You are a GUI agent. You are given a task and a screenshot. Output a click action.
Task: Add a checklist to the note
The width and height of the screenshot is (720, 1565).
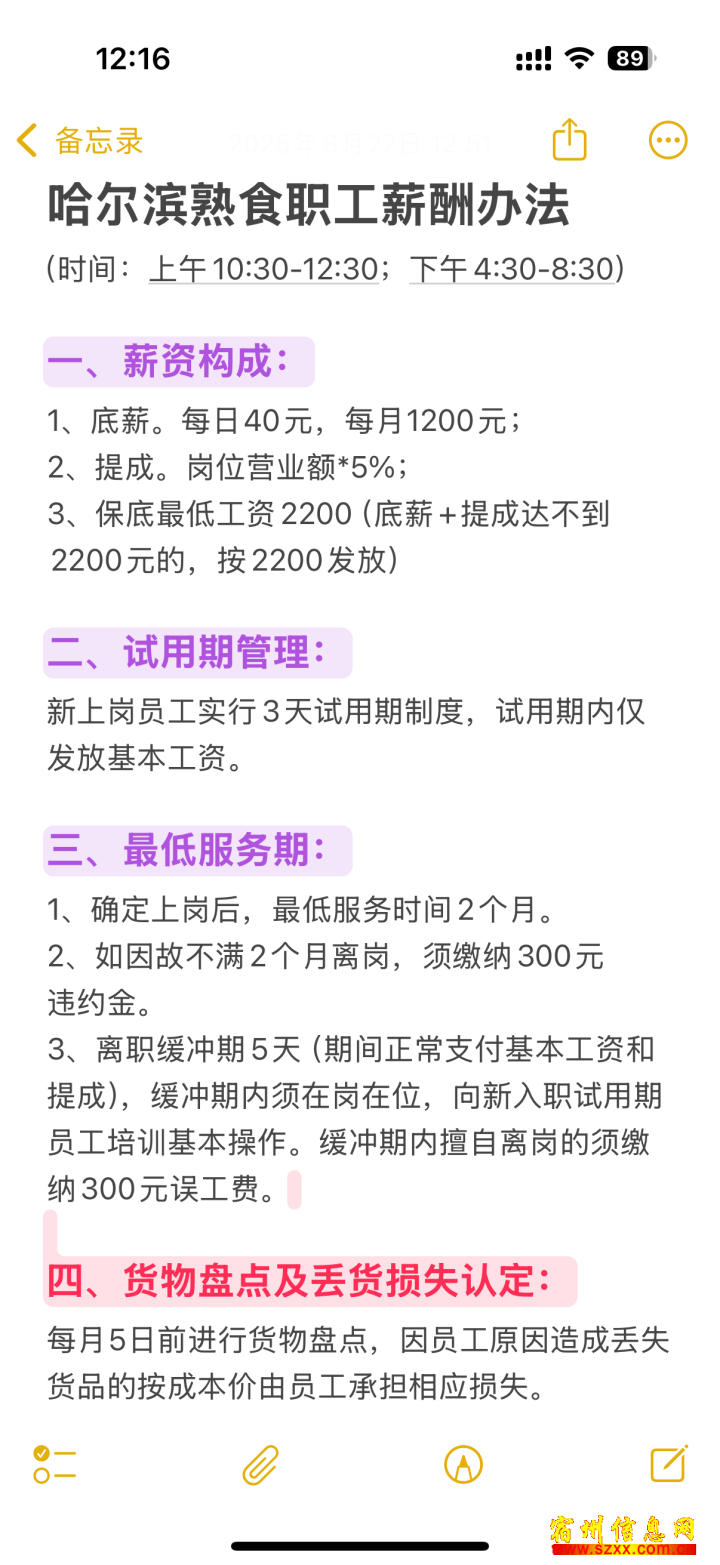tap(55, 1465)
